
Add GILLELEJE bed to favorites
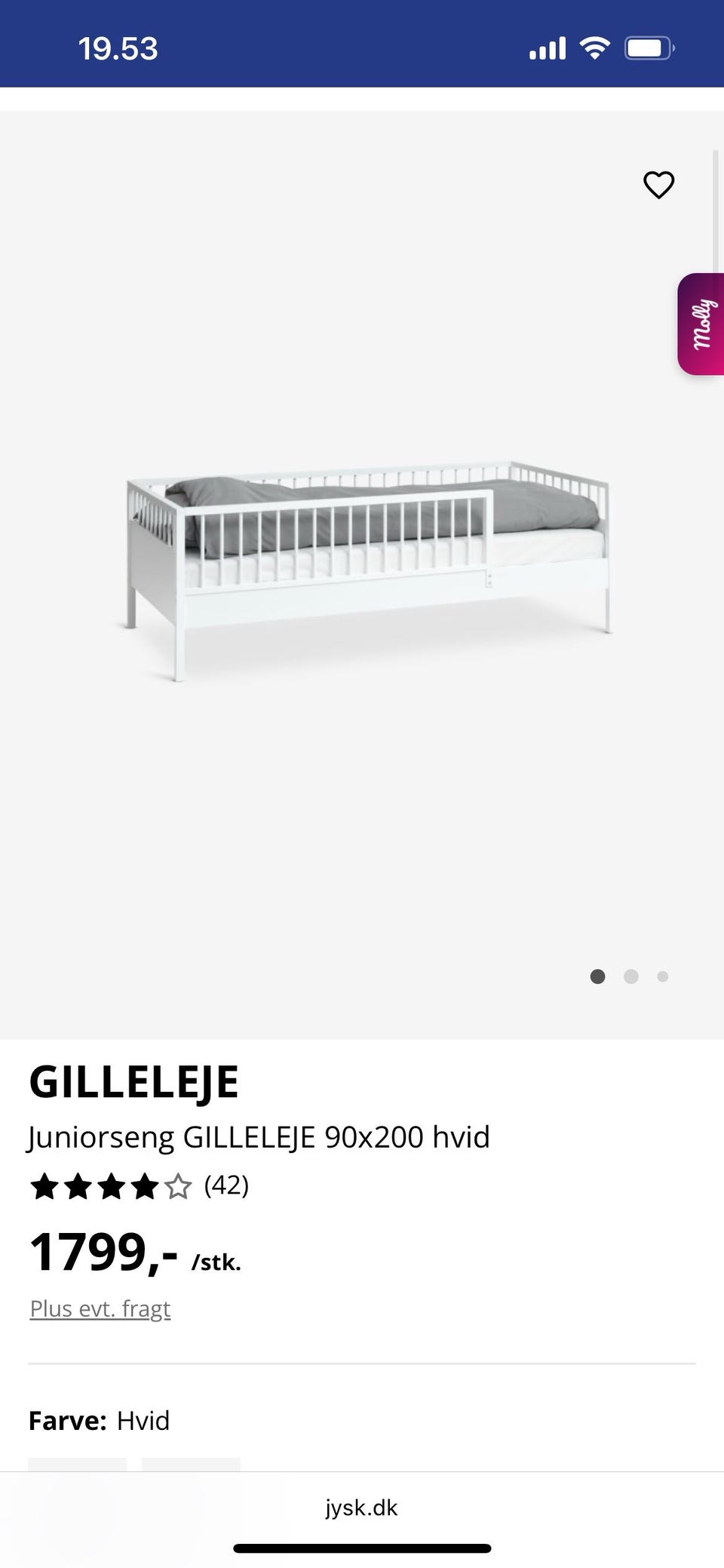point(658,184)
